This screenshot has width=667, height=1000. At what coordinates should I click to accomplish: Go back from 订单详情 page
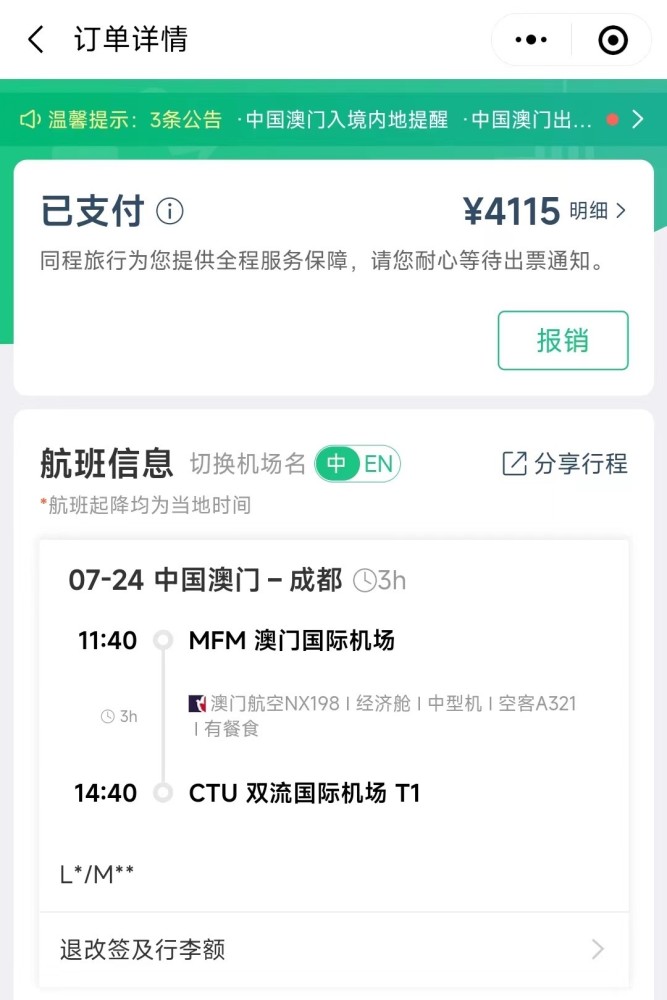(36, 40)
